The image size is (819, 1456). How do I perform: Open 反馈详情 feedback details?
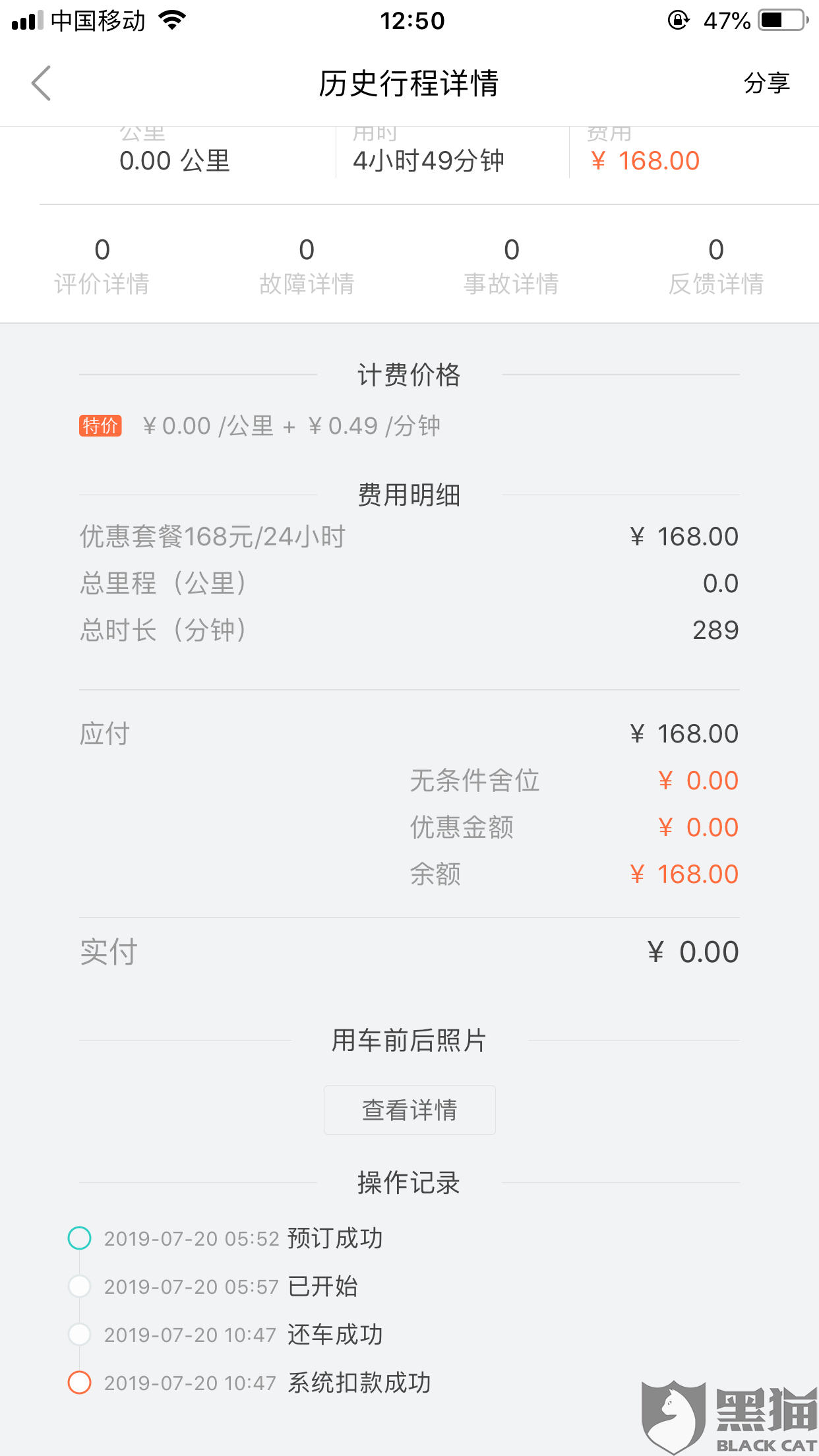coord(716,266)
